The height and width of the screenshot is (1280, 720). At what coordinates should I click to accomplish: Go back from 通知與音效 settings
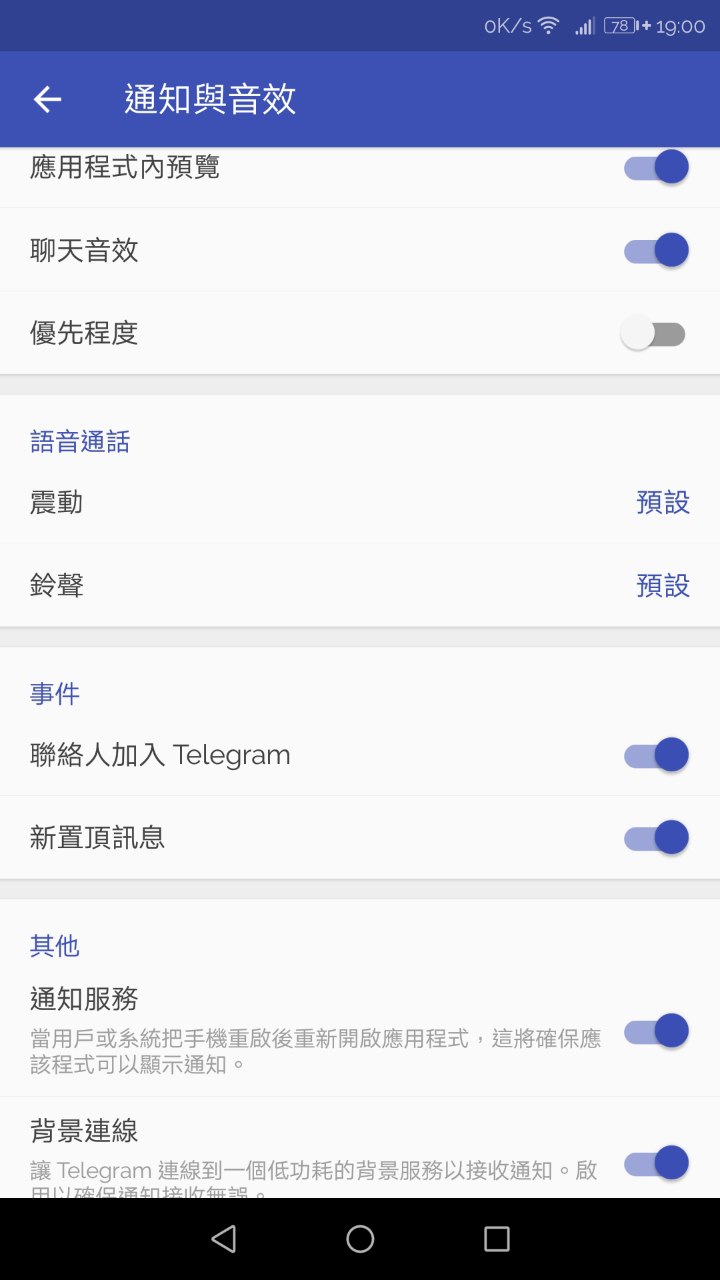[x=47, y=99]
